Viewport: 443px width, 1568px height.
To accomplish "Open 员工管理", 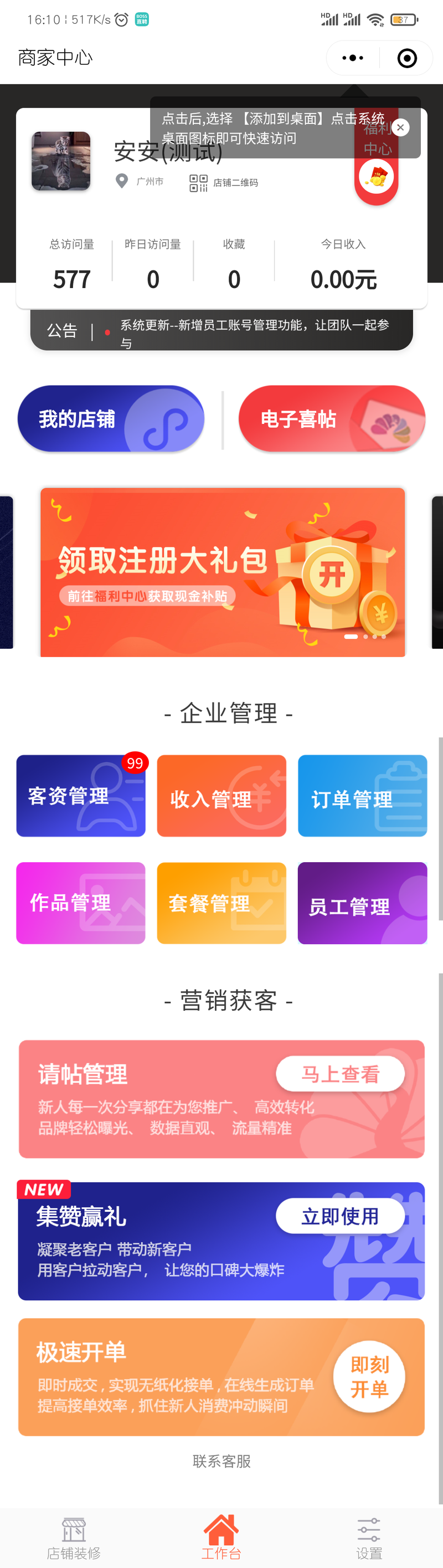I will 362,903.
